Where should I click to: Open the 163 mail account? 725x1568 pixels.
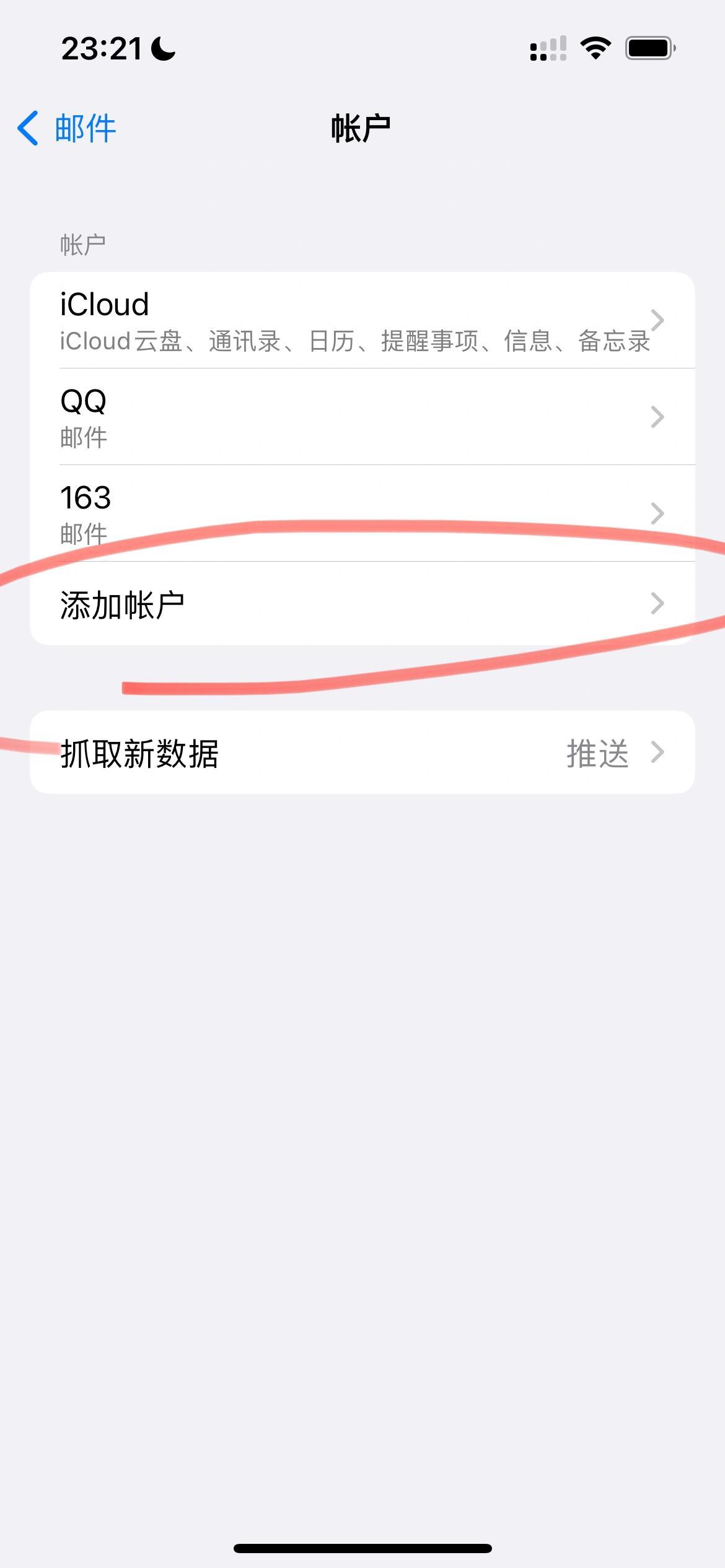pyautogui.click(x=362, y=513)
